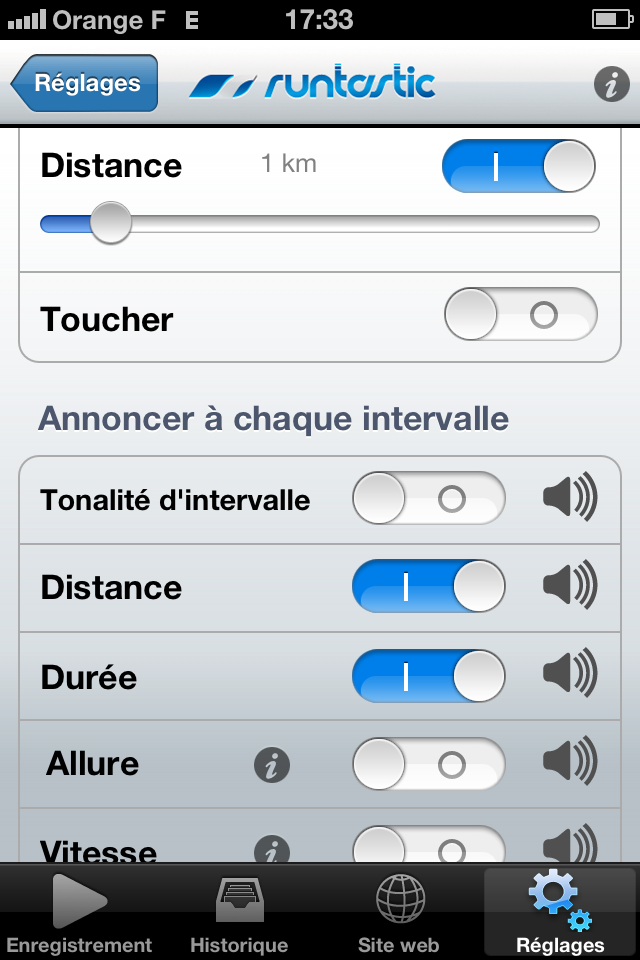Switch to the Site web tab

click(x=399, y=912)
